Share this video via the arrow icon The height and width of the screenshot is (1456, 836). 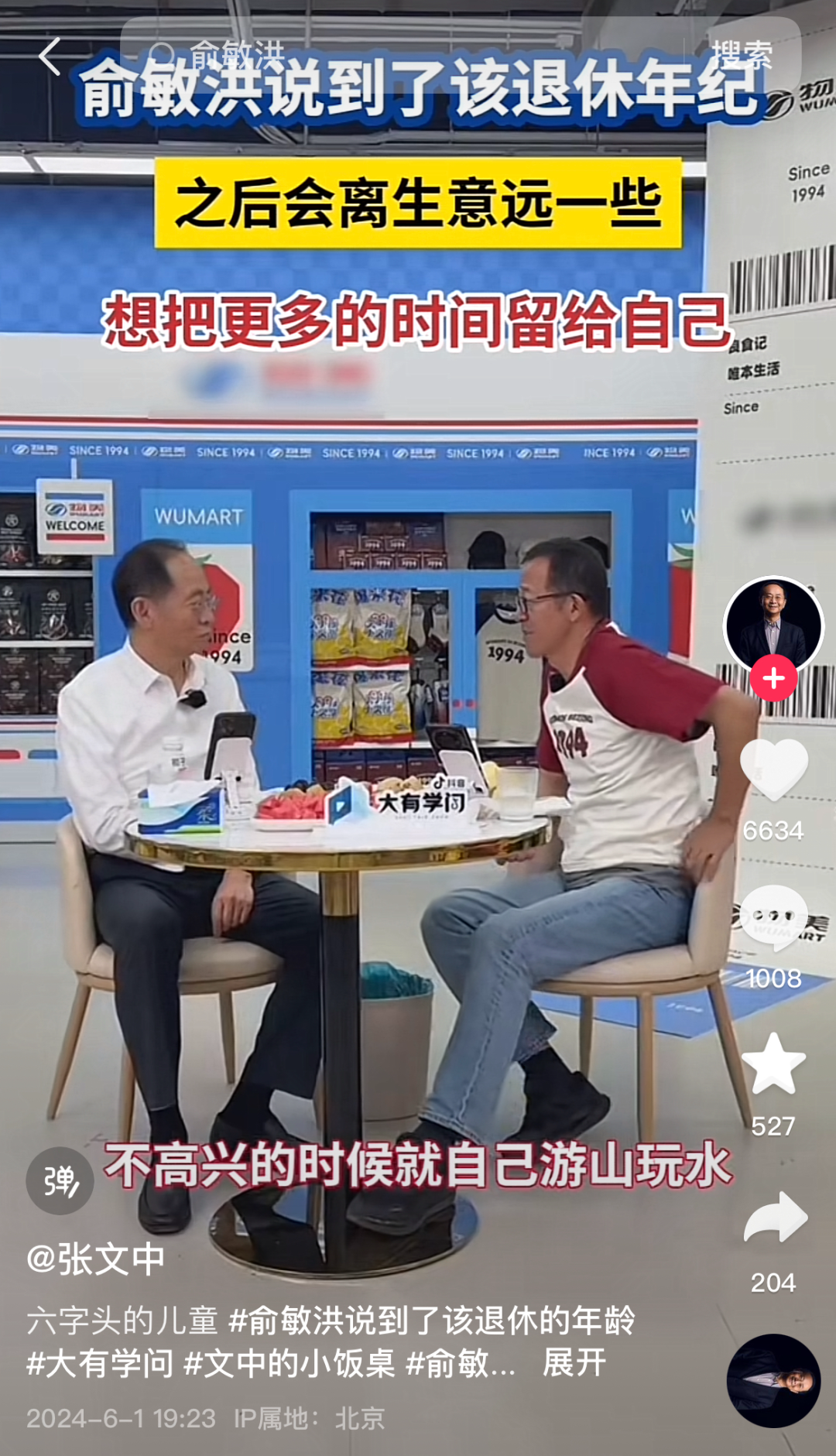(x=774, y=1218)
